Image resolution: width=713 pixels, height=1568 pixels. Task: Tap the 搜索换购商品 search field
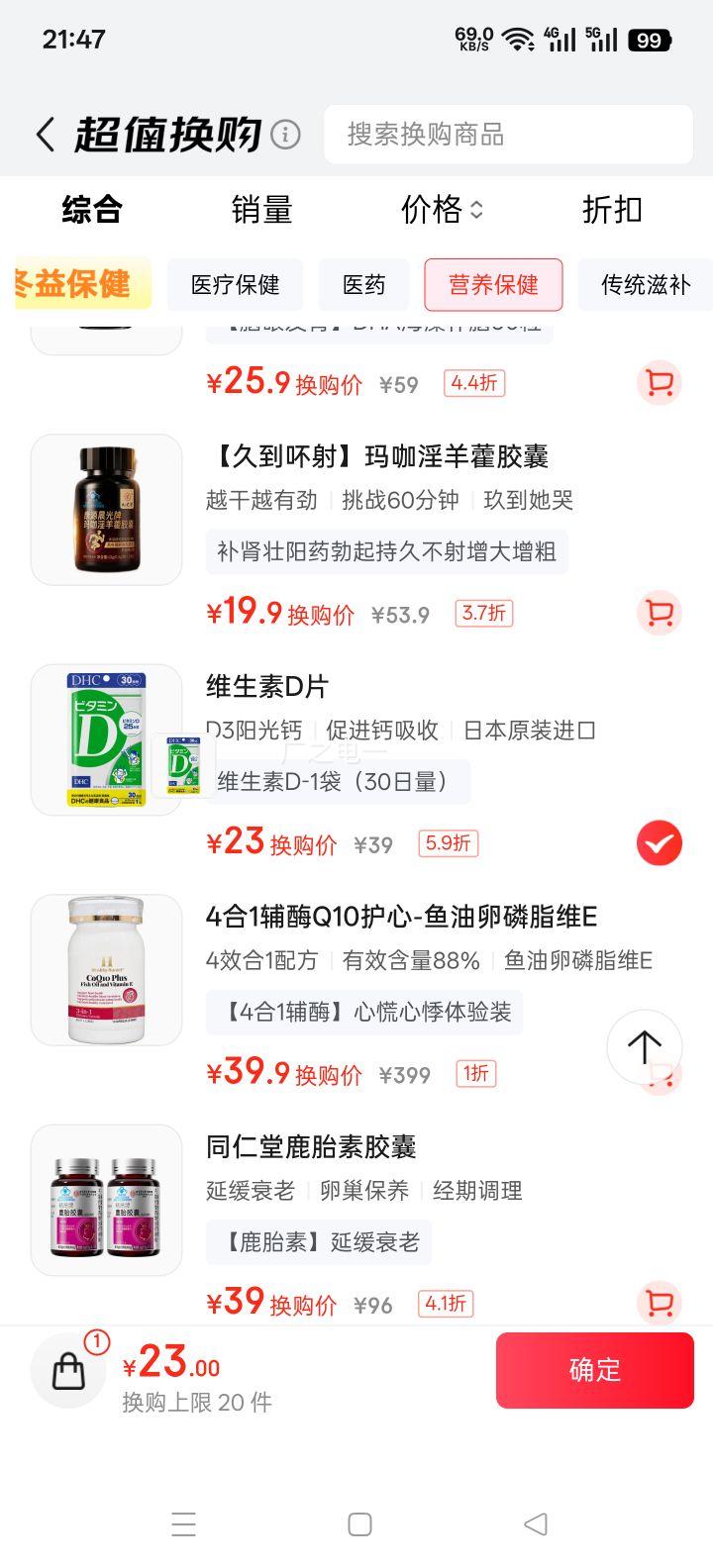[x=508, y=135]
